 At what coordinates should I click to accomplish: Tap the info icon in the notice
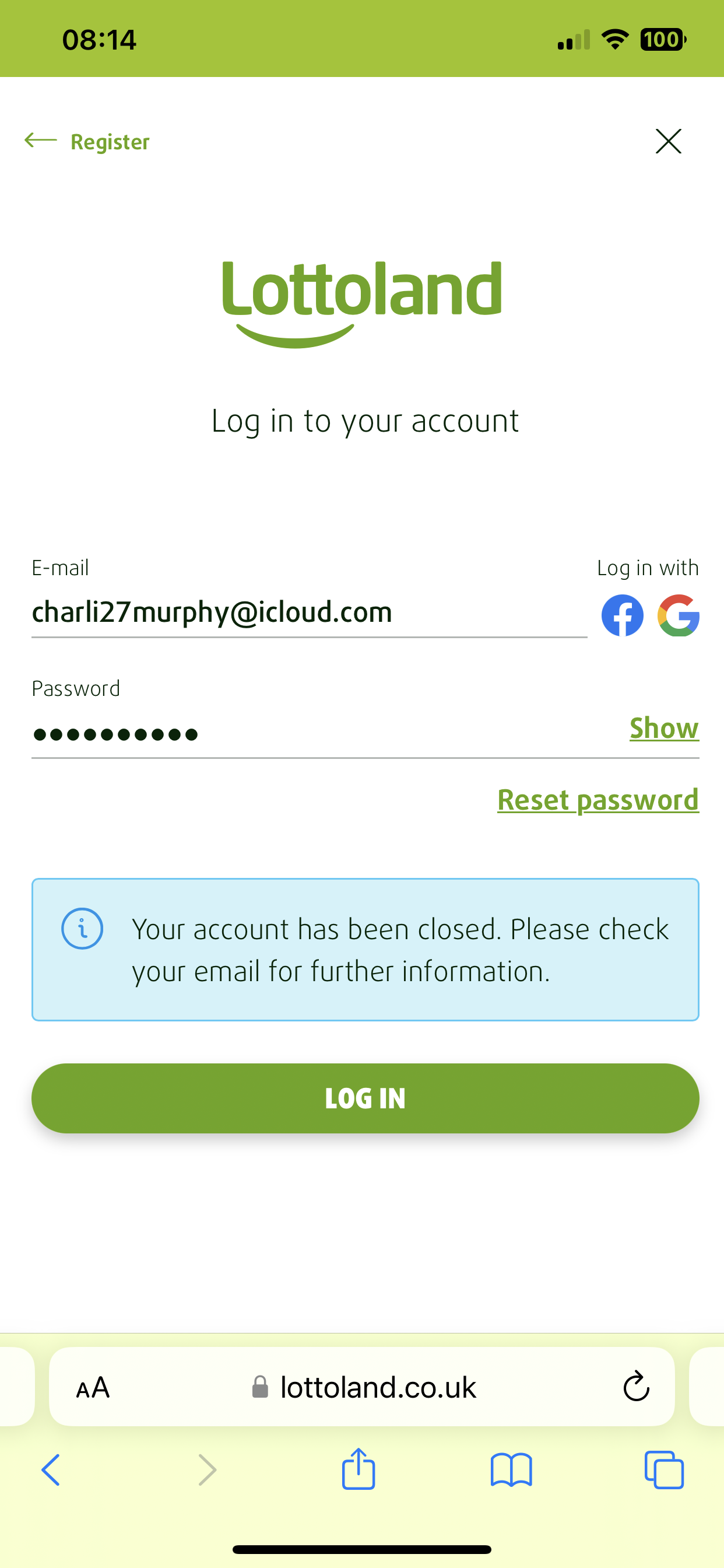click(83, 928)
